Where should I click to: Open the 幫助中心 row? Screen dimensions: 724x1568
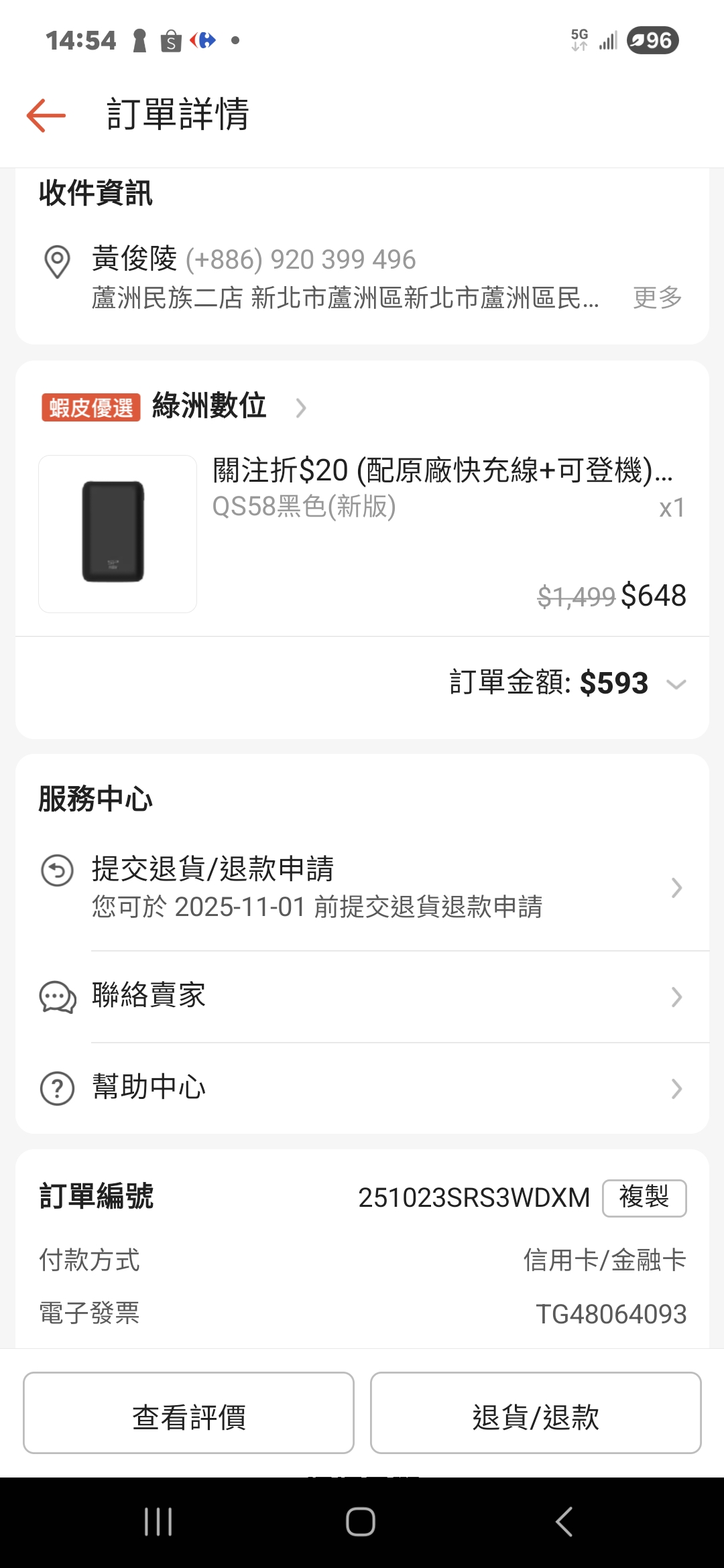(x=362, y=1088)
